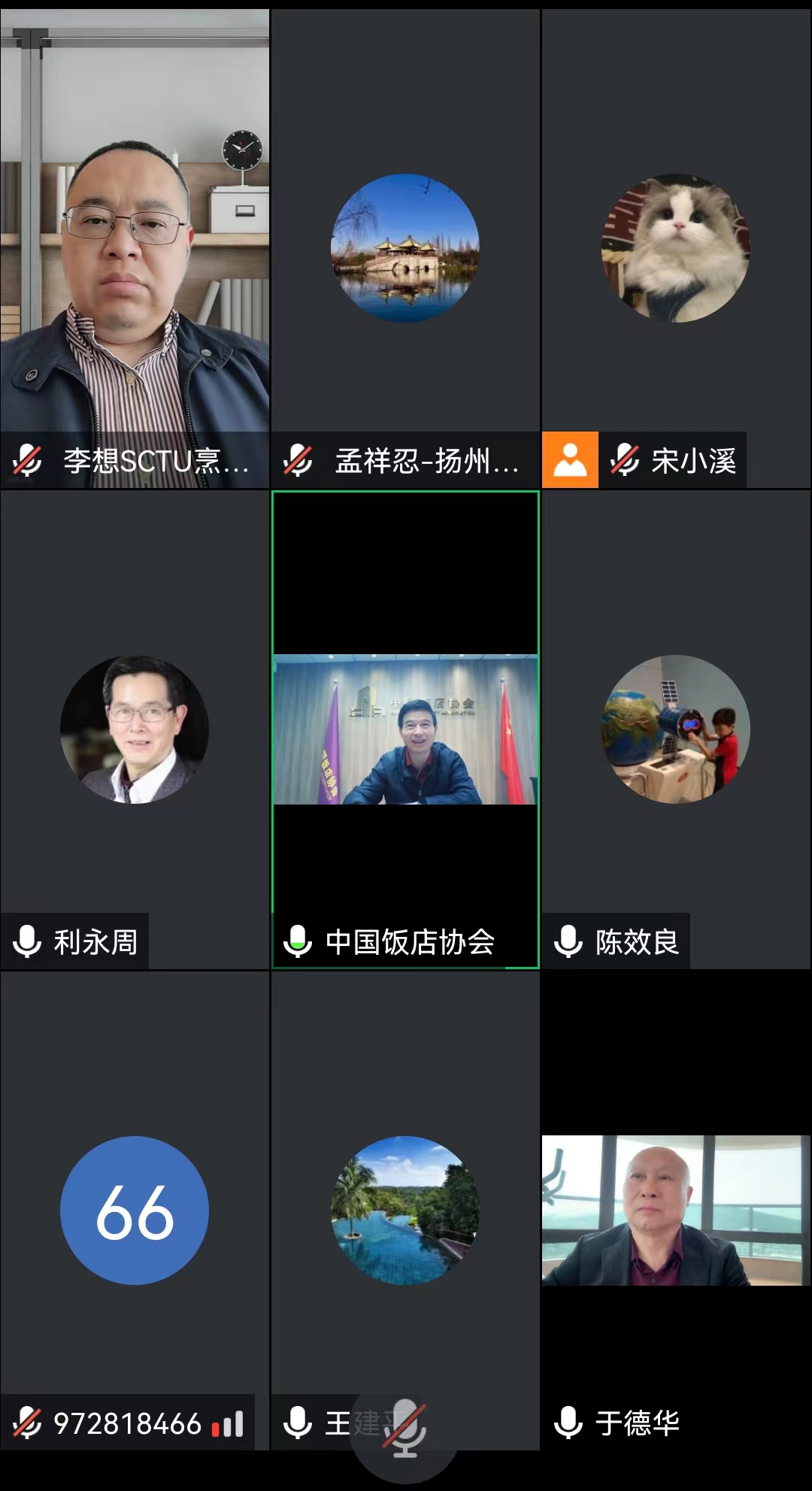
Task: Select the 宋小溪 participant tile
Action: (676, 248)
